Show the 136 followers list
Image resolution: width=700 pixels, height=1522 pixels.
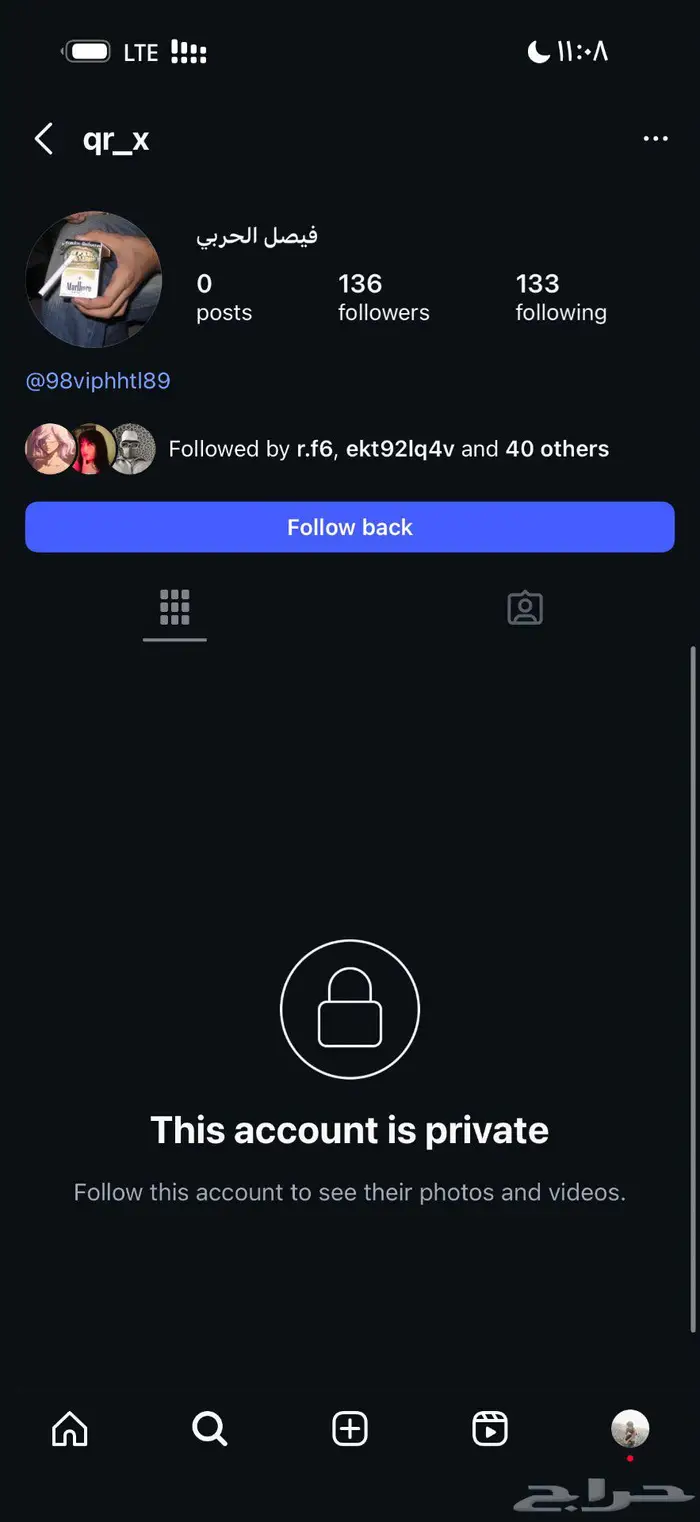(x=383, y=298)
